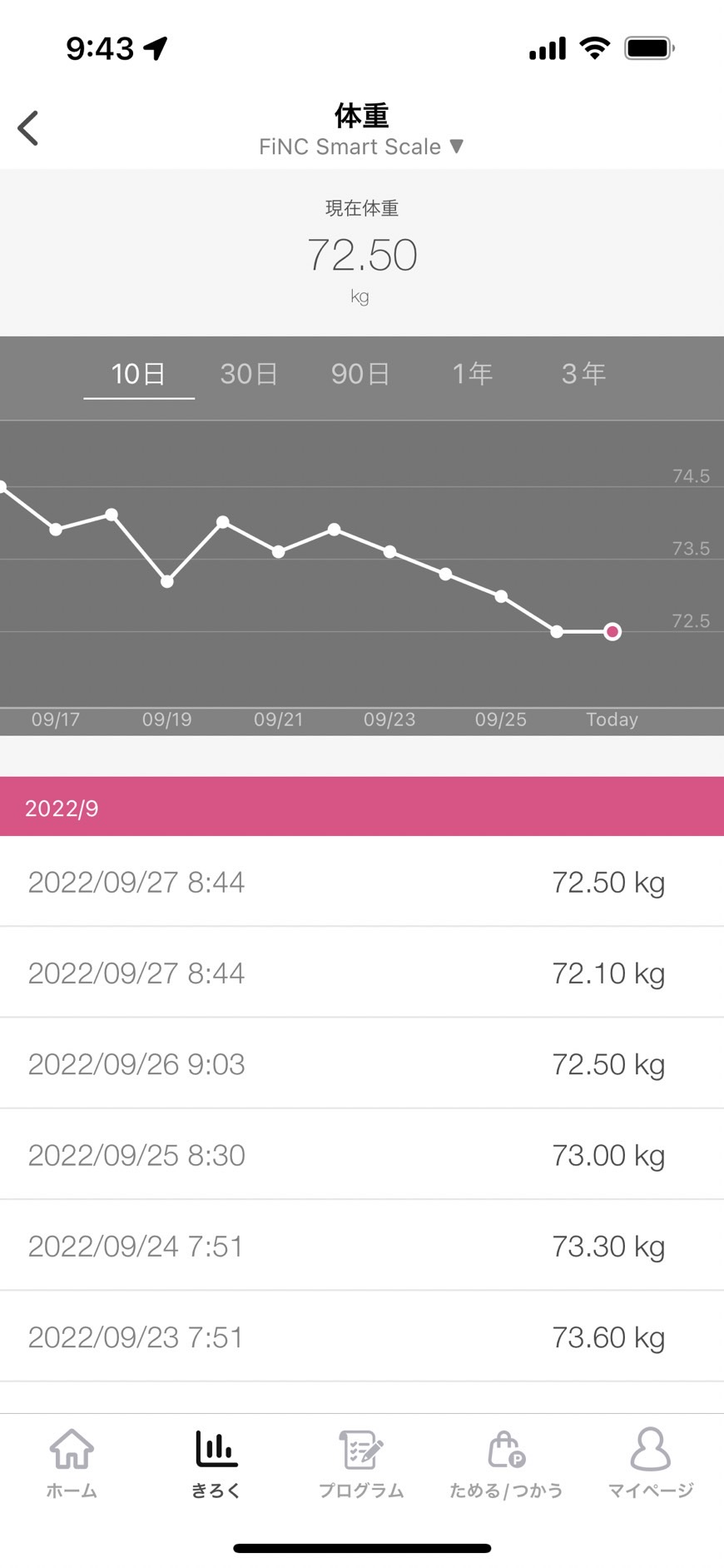Screen dimensions: 724x1568
Task: Open the 2022/09/24 7:51 weight record
Action: (362, 1246)
